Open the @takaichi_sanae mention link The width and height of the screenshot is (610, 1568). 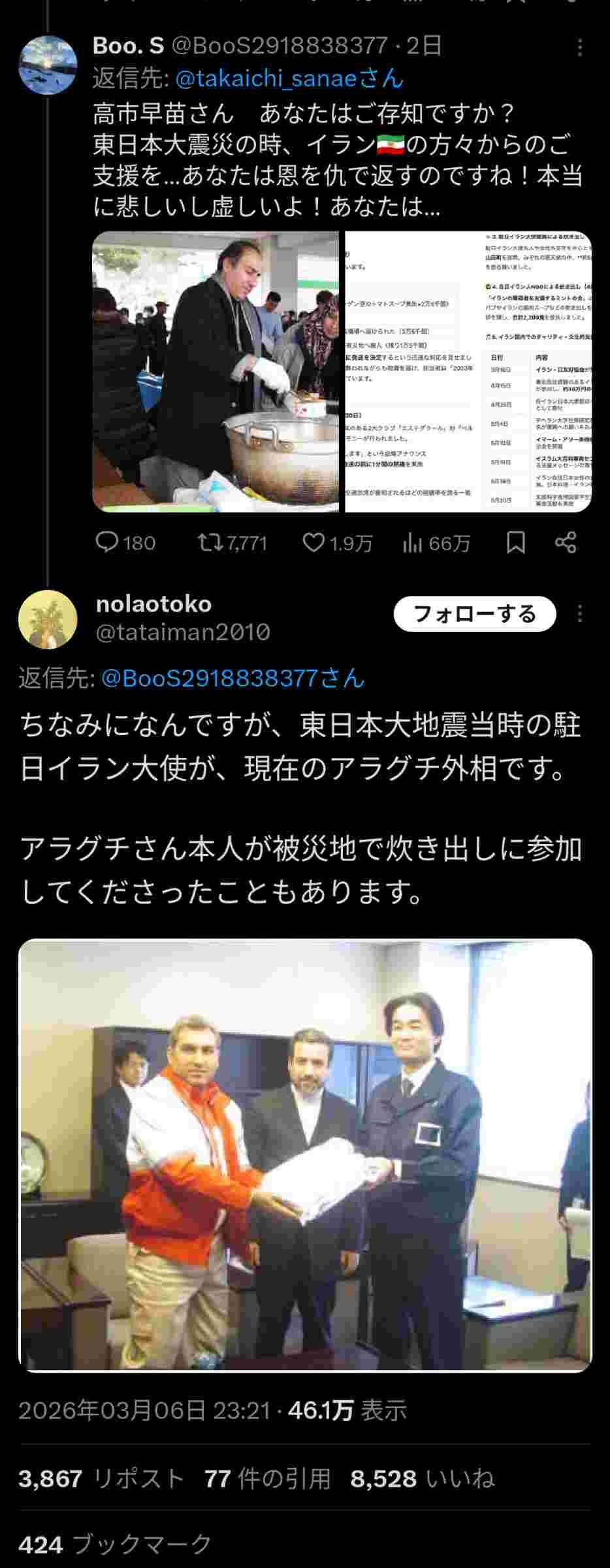(289, 78)
